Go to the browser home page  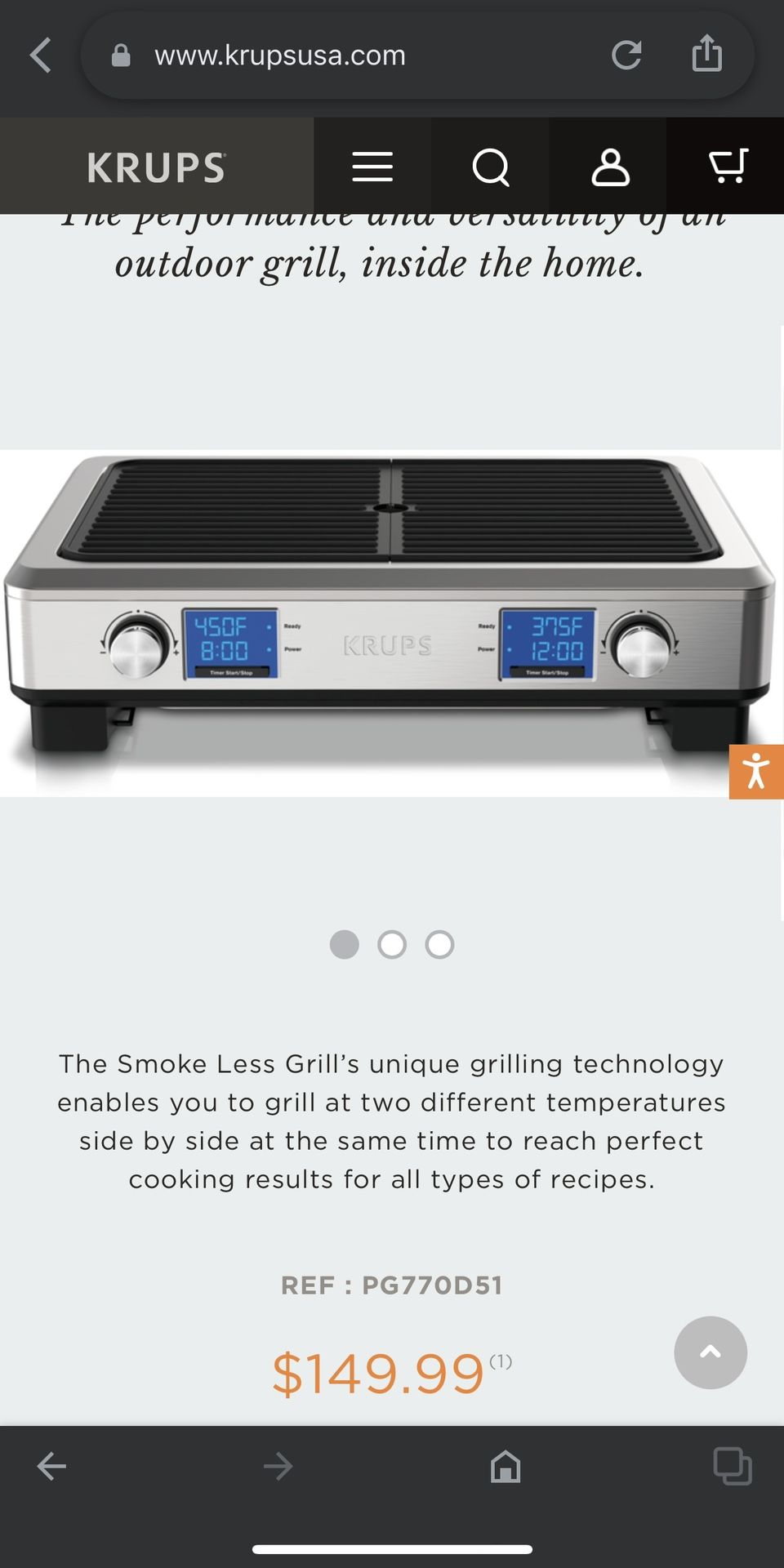coord(506,1467)
